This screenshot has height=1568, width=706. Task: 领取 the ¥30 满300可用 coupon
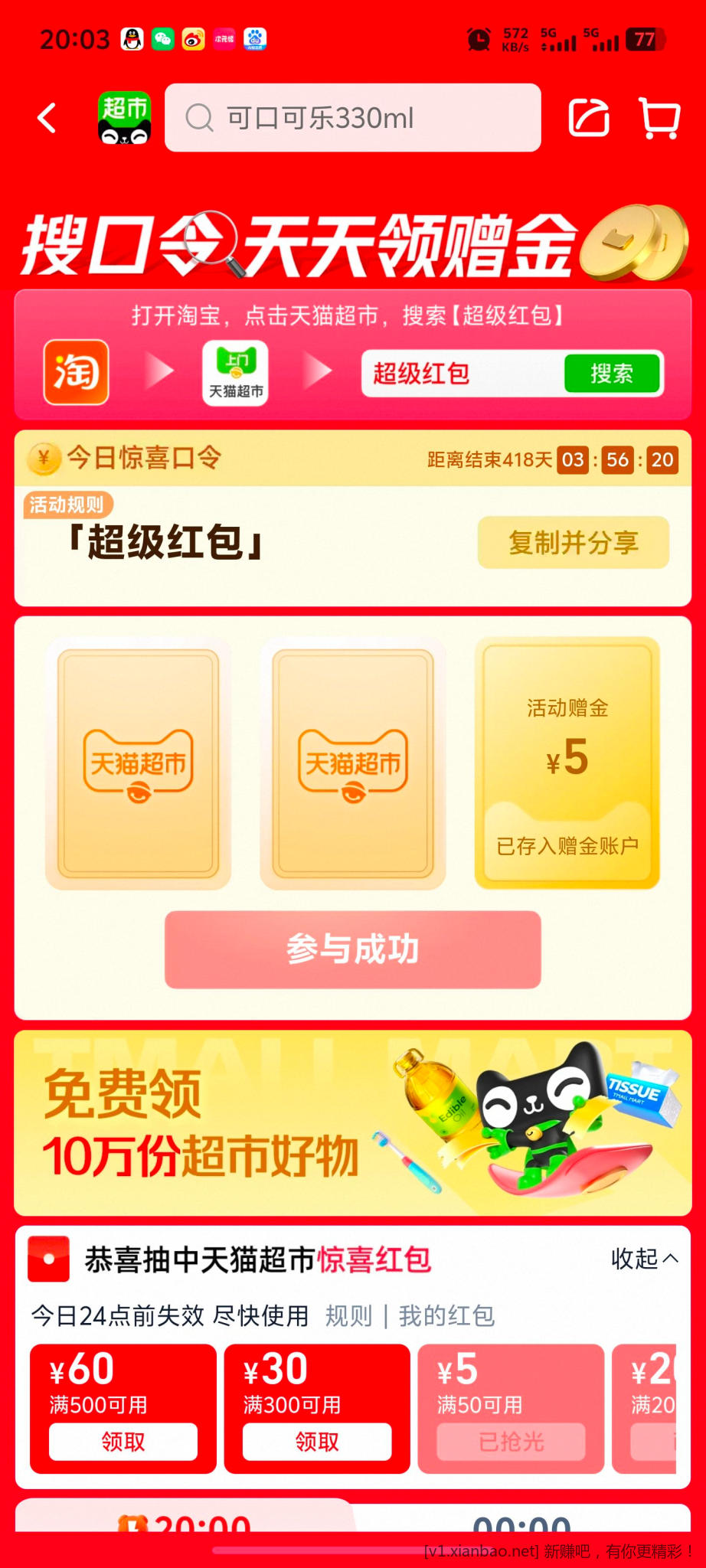[316, 1442]
